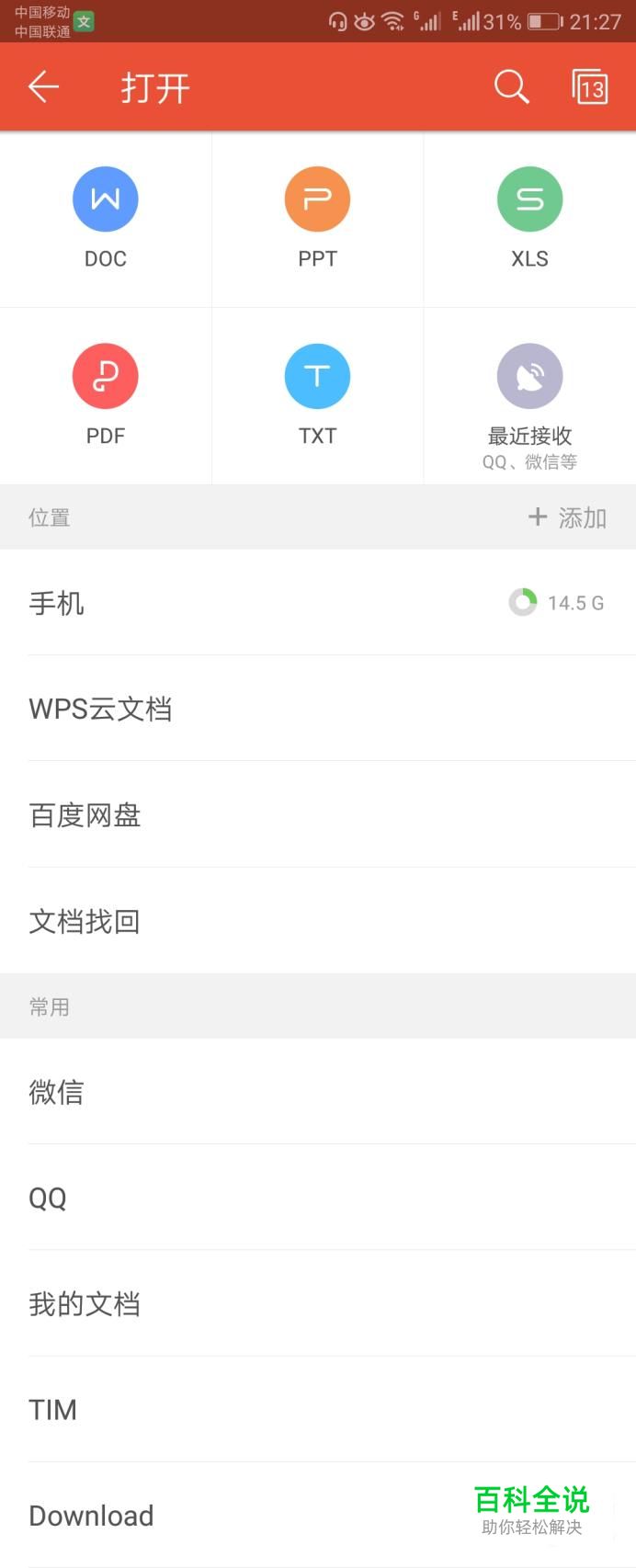Viewport: 636px width, 1568px height.
Task: Open the 微信 folder
Action: (317, 1092)
